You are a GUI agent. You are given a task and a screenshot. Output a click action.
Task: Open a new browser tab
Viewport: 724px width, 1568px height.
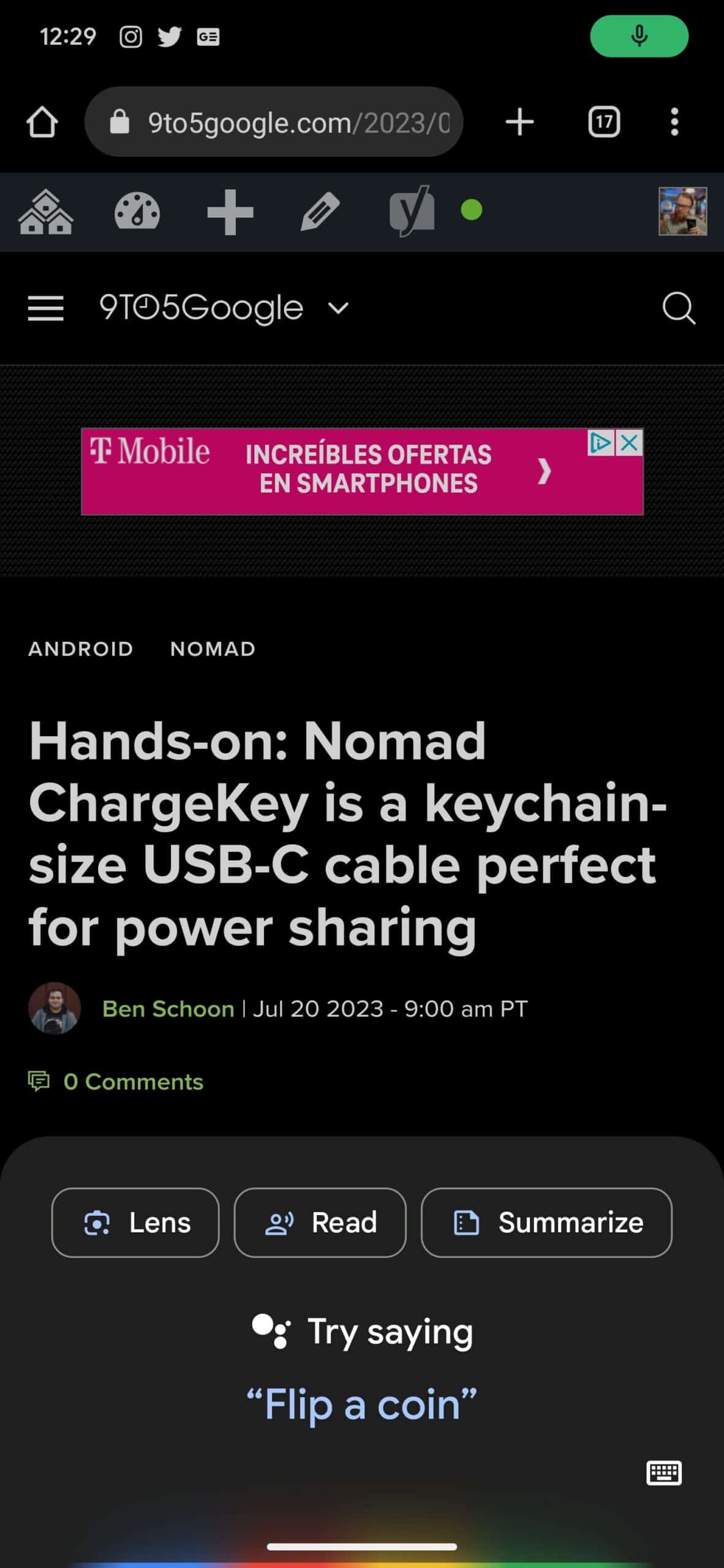pos(519,122)
